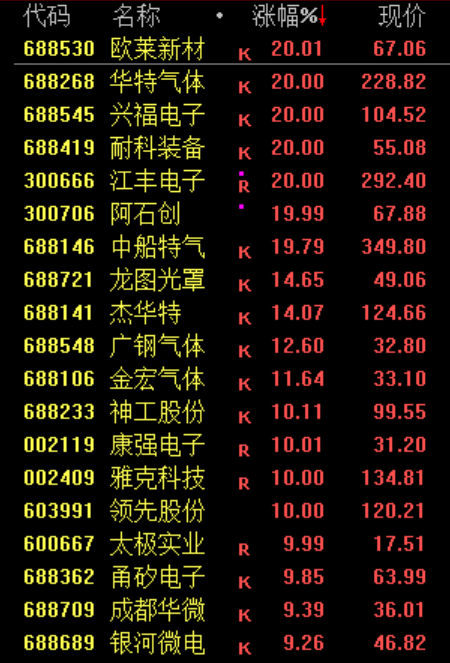Select the 兴福电子 row

point(225,115)
